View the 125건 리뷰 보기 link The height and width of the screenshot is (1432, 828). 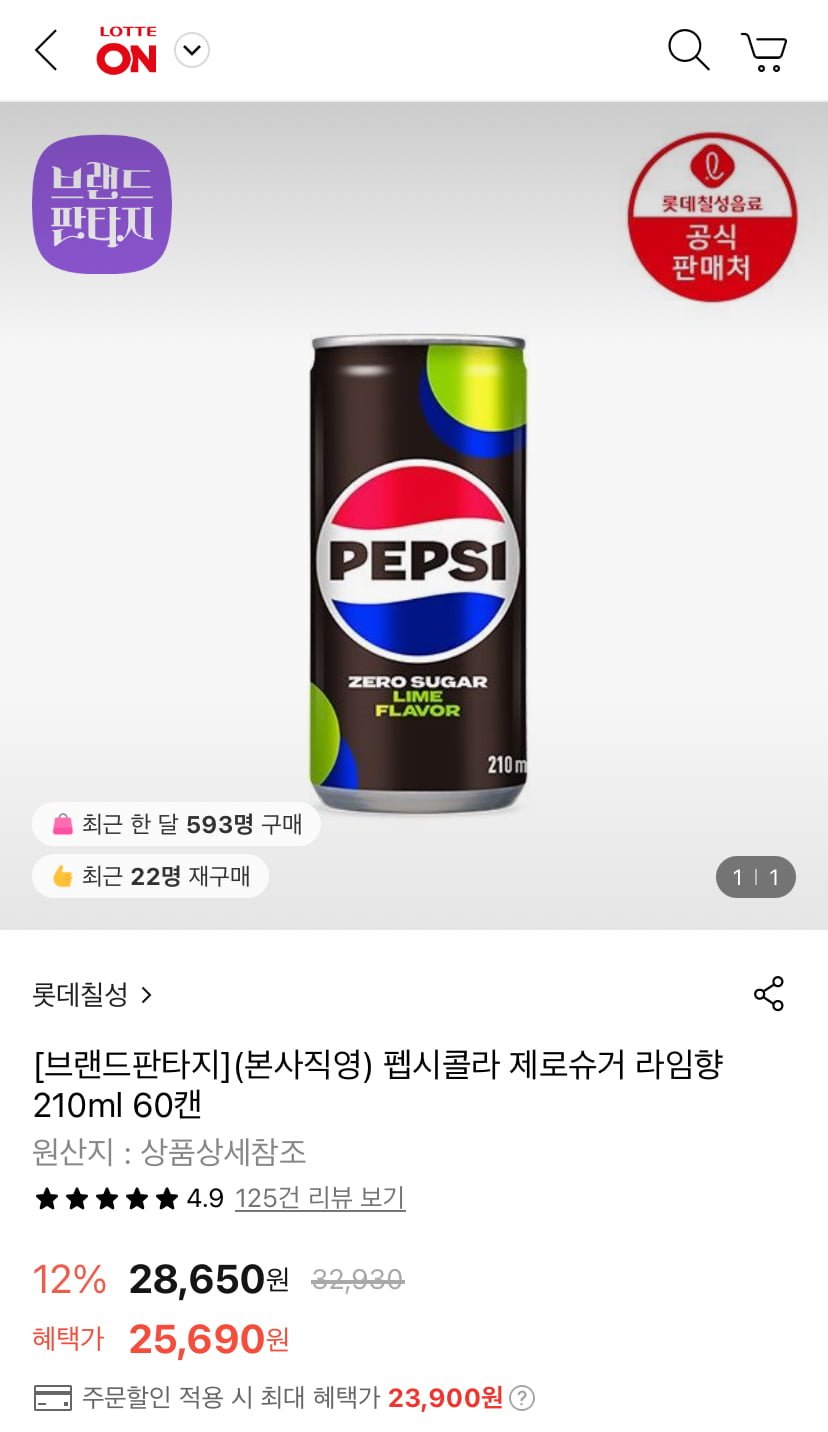[x=319, y=1197]
